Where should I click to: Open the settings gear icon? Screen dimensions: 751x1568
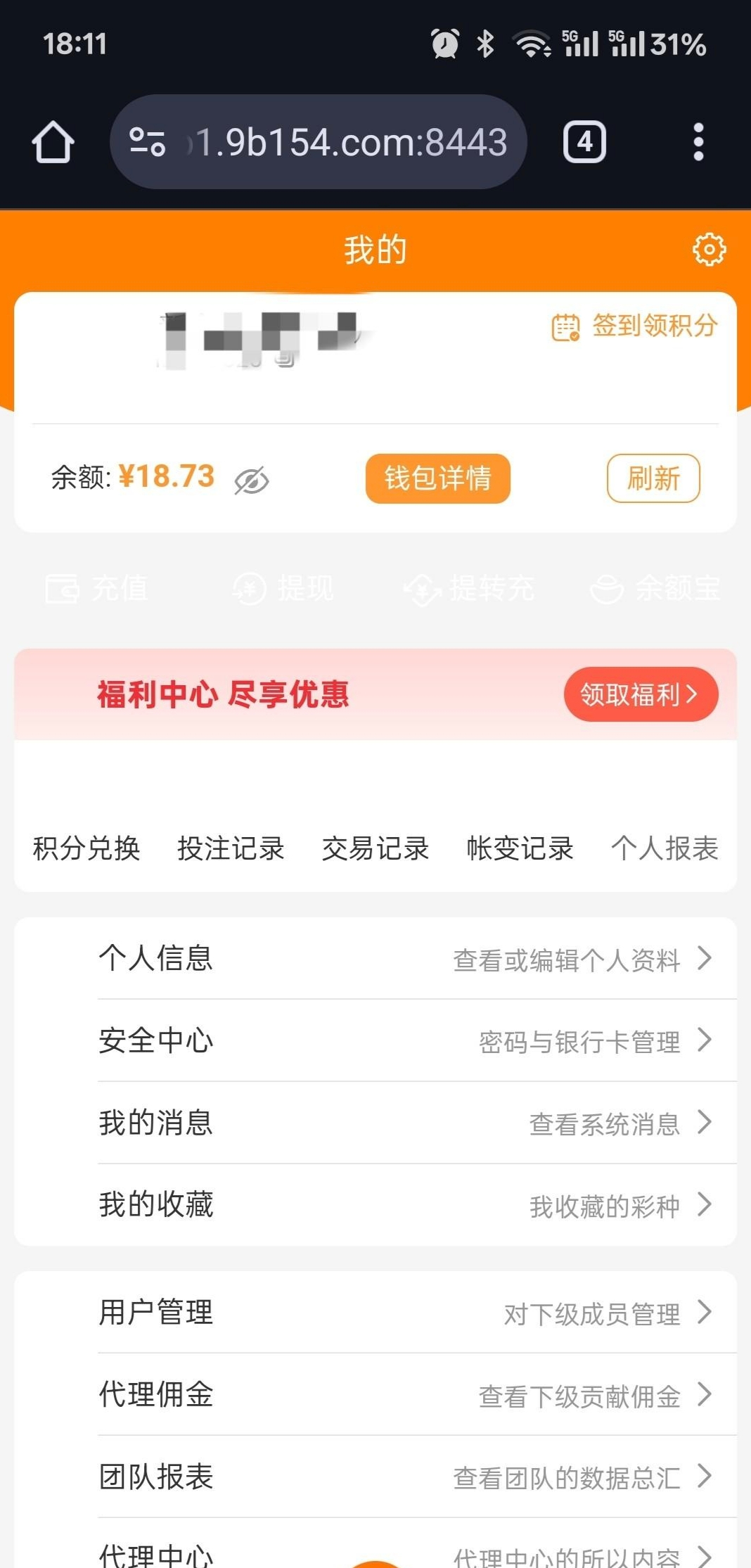pyautogui.click(x=709, y=250)
